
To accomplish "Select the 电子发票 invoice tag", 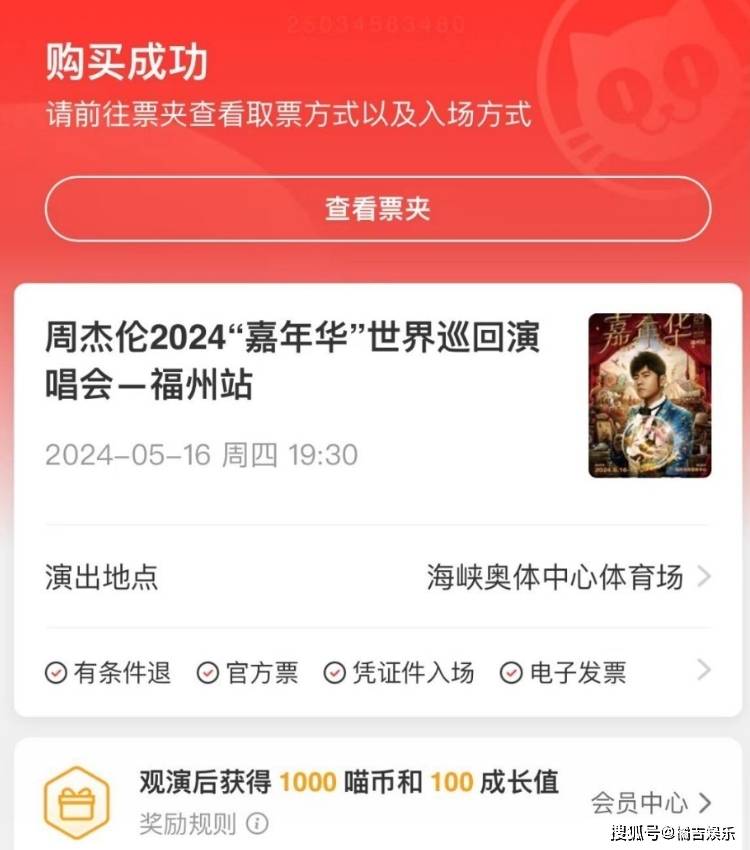I will (580, 672).
